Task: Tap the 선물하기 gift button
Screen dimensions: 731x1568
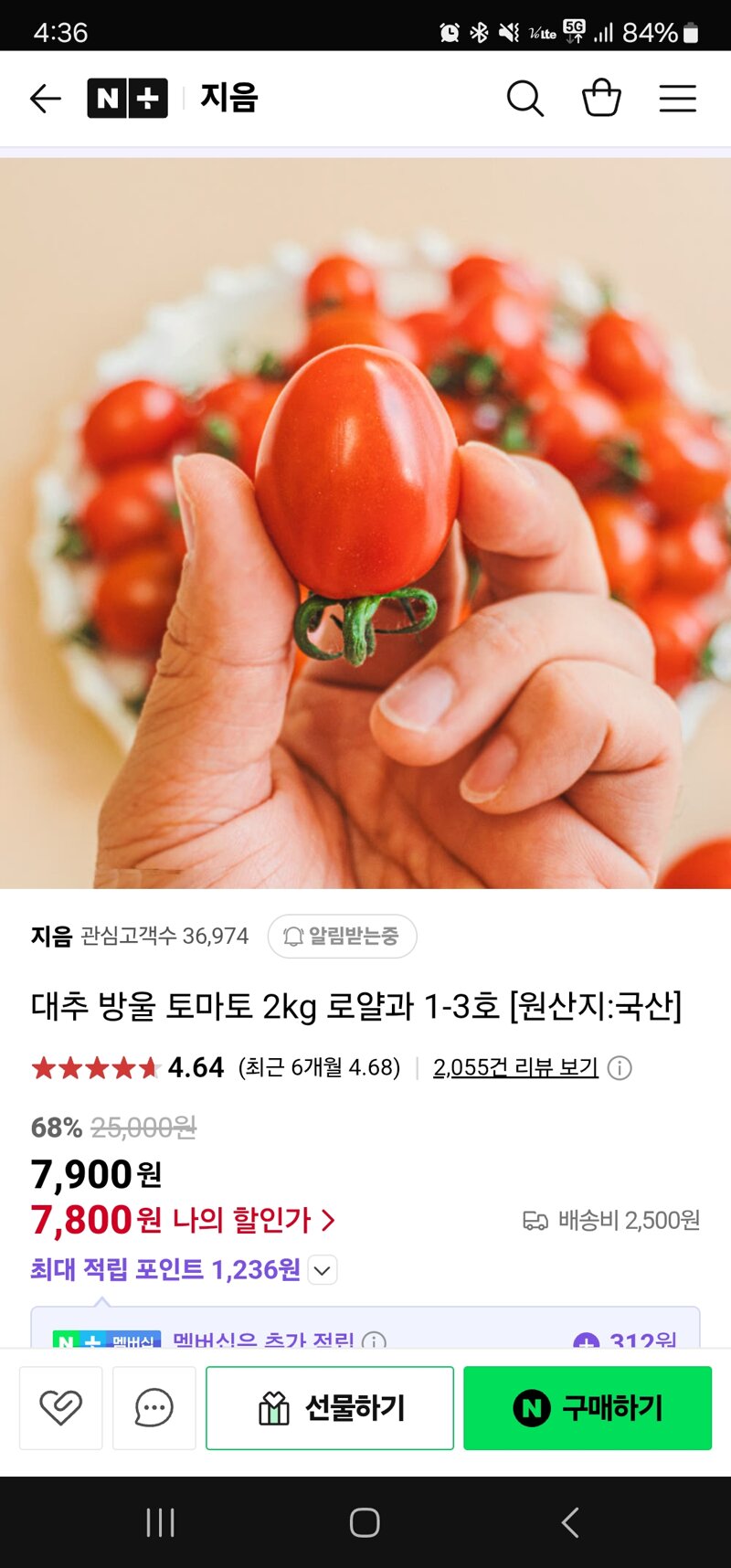Action: point(330,1408)
